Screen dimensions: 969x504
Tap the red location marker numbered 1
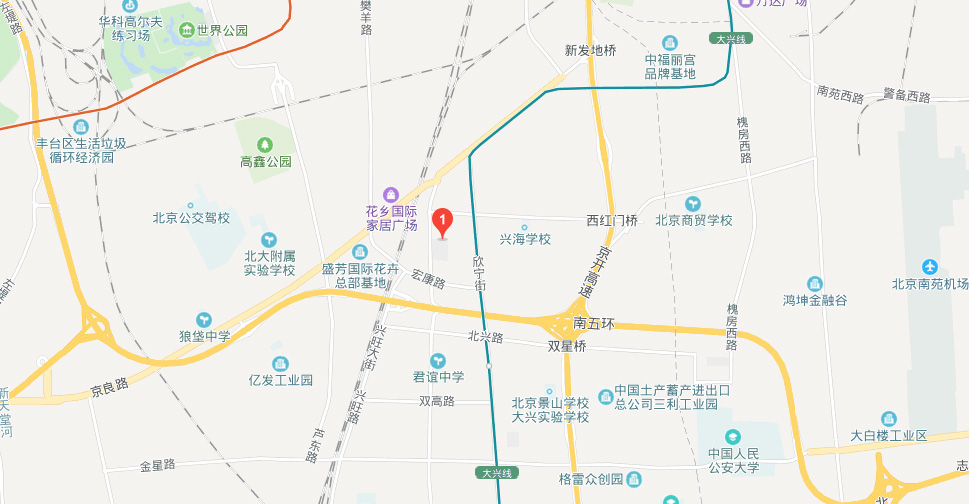click(442, 219)
